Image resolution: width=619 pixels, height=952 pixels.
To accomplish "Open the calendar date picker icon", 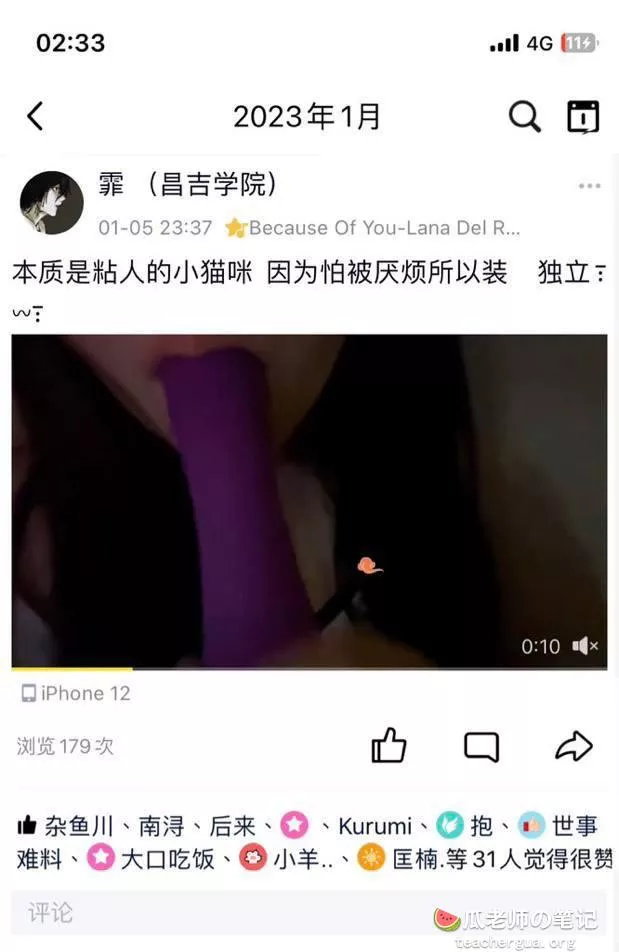I will 583,117.
